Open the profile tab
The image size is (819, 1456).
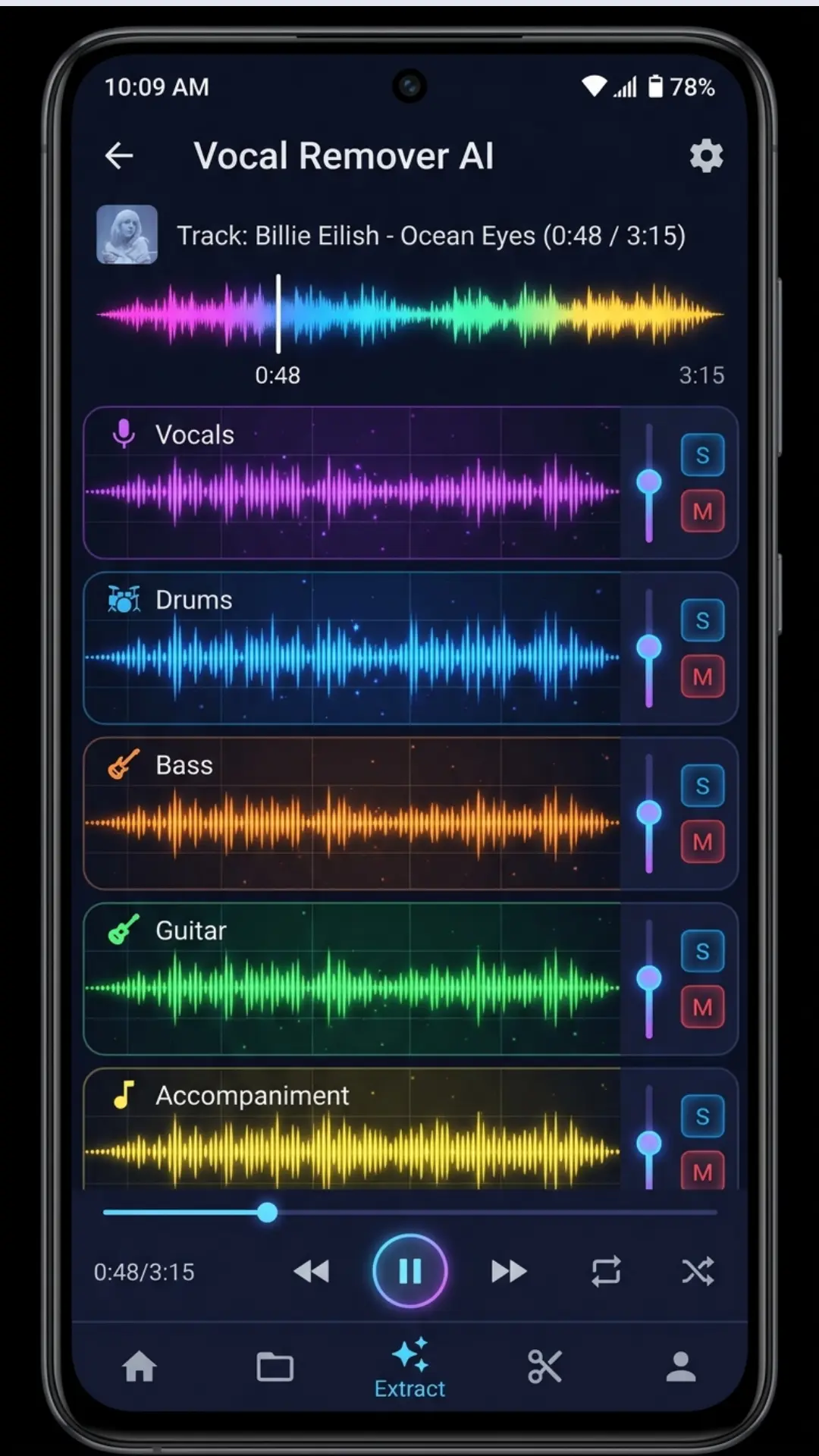pyautogui.click(x=681, y=1367)
